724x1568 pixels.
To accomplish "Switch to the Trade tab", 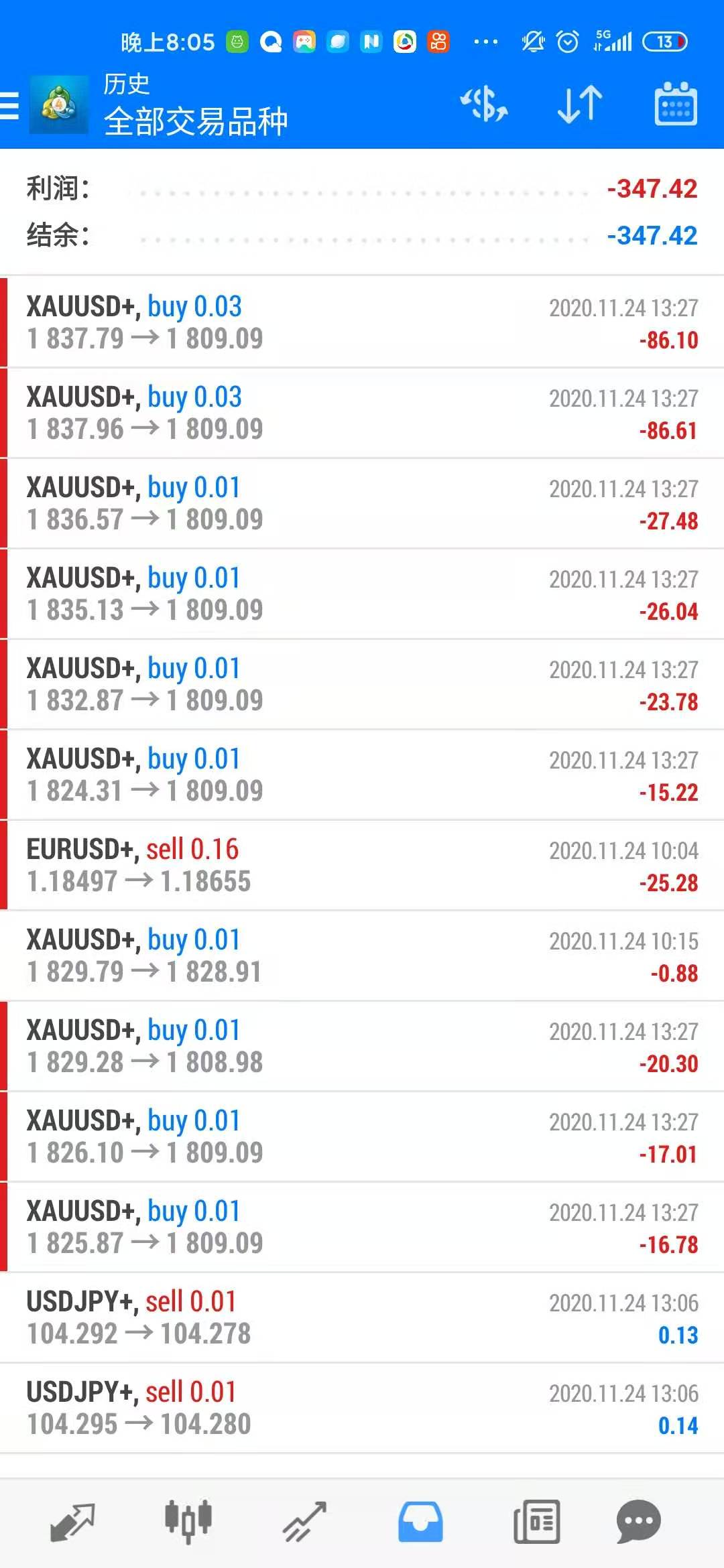I will coord(304,1522).
